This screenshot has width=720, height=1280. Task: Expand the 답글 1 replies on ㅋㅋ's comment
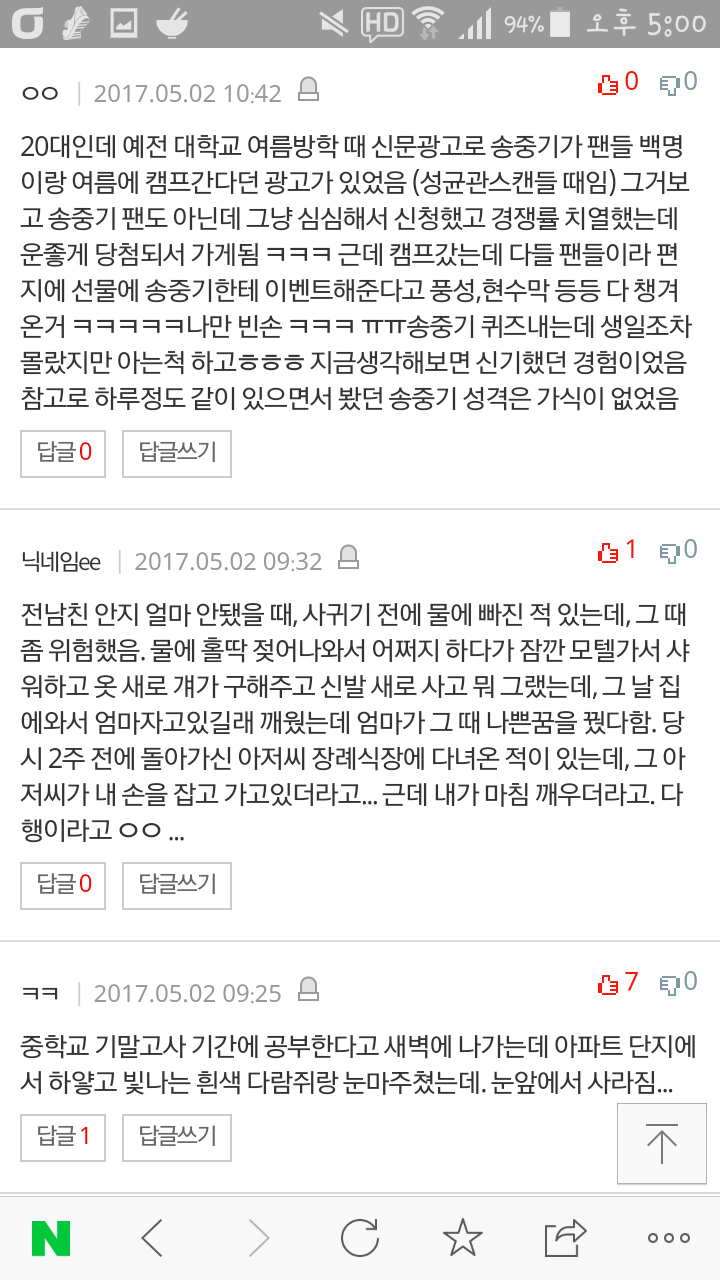(62, 1137)
